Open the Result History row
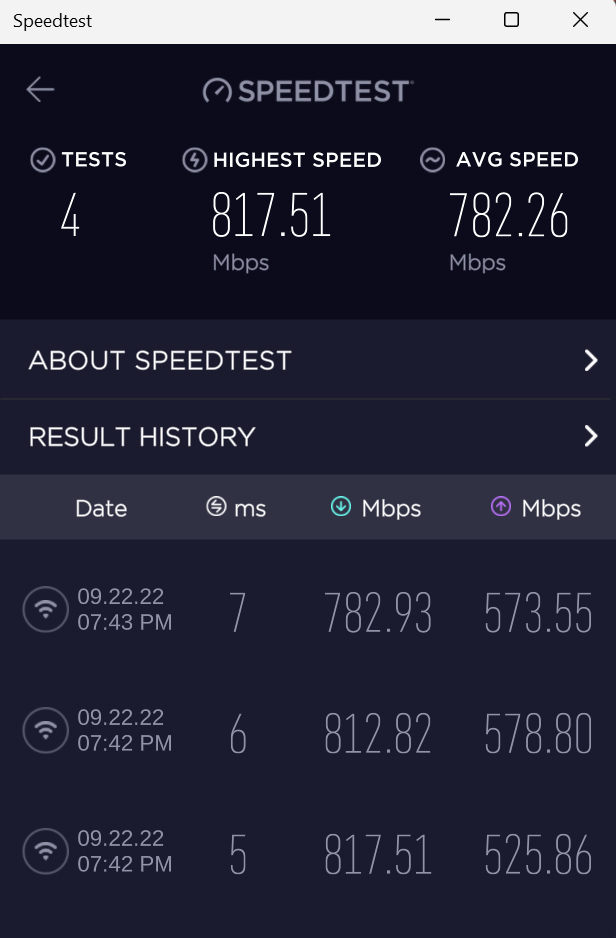Image resolution: width=616 pixels, height=938 pixels. pos(308,437)
